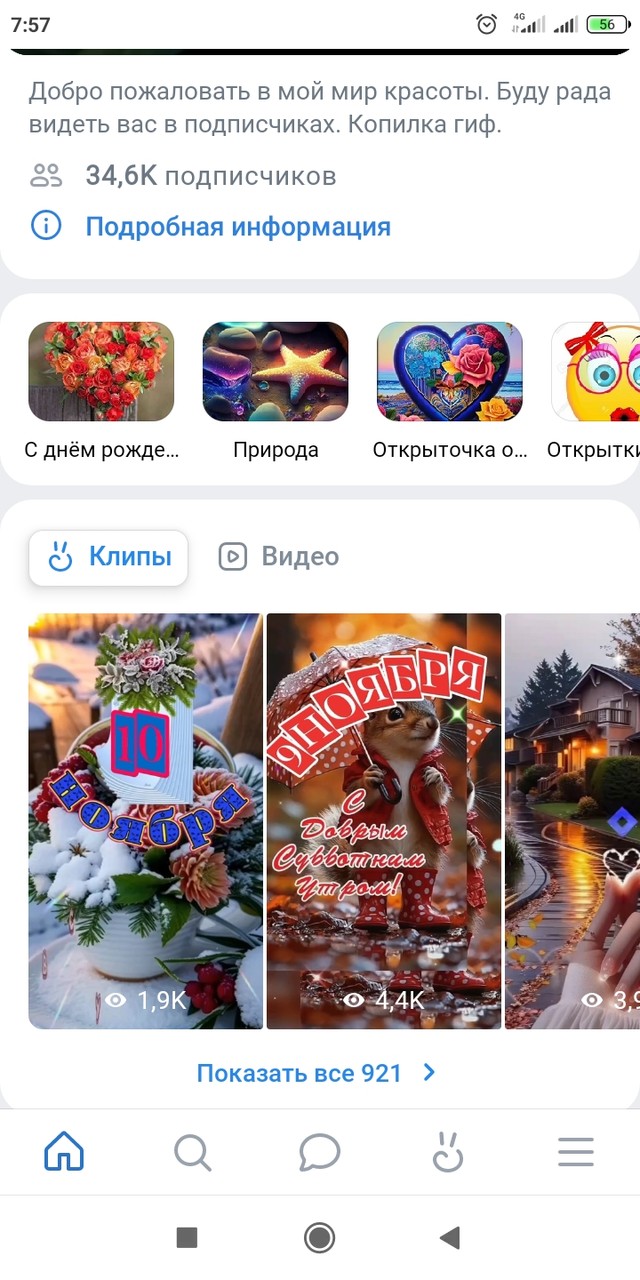Open the hamburger menu tab

(576, 1153)
